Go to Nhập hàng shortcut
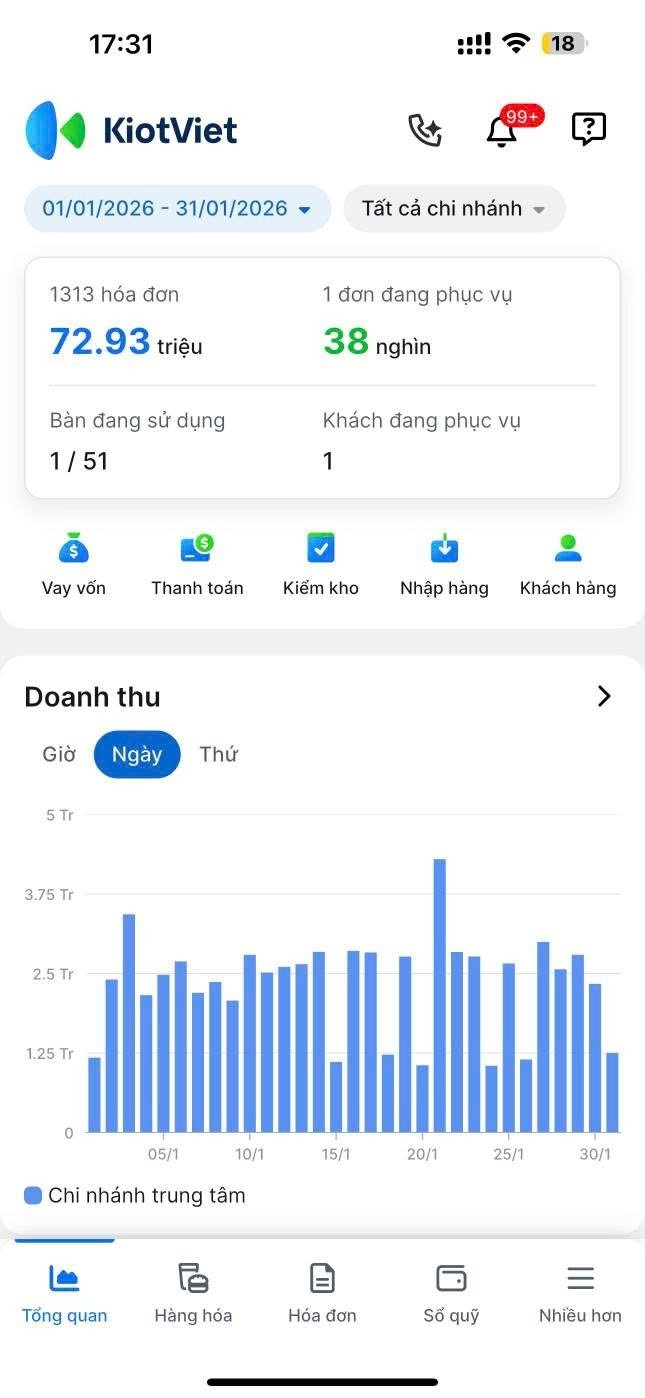This screenshot has width=645, height=1398. pos(444,563)
